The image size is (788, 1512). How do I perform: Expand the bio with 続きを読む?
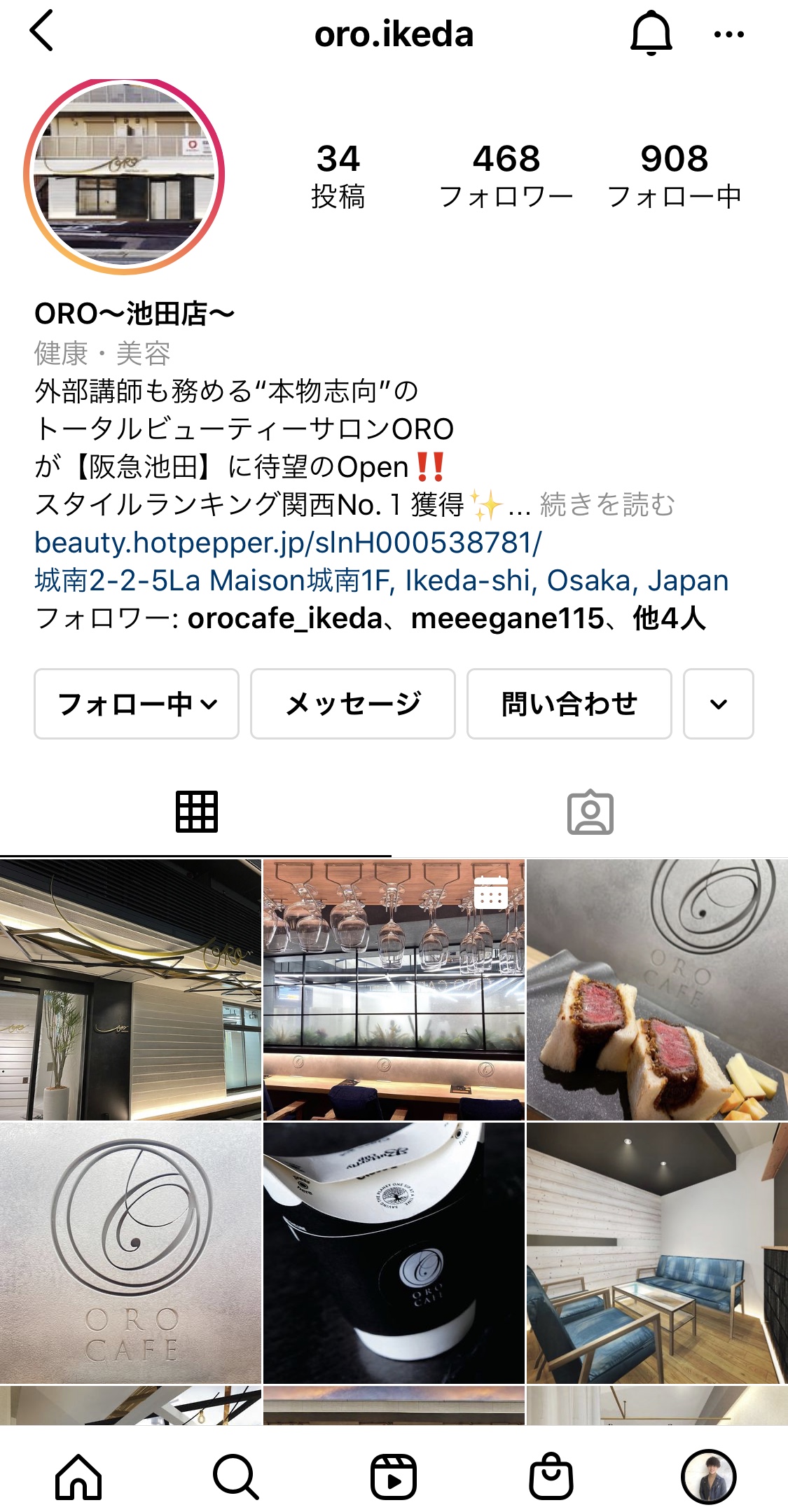(607, 505)
